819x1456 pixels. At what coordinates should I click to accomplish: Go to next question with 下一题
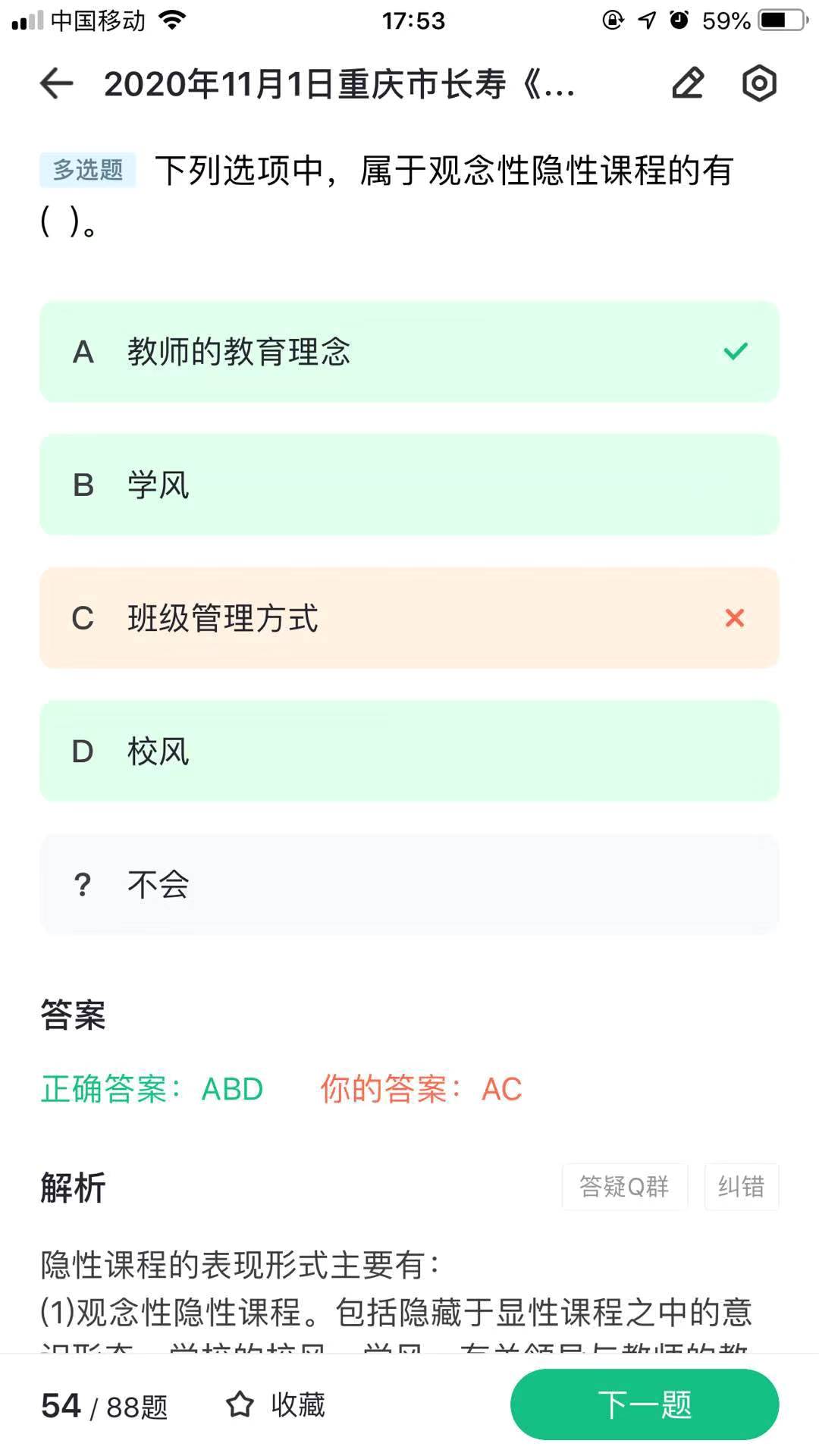tap(645, 1404)
